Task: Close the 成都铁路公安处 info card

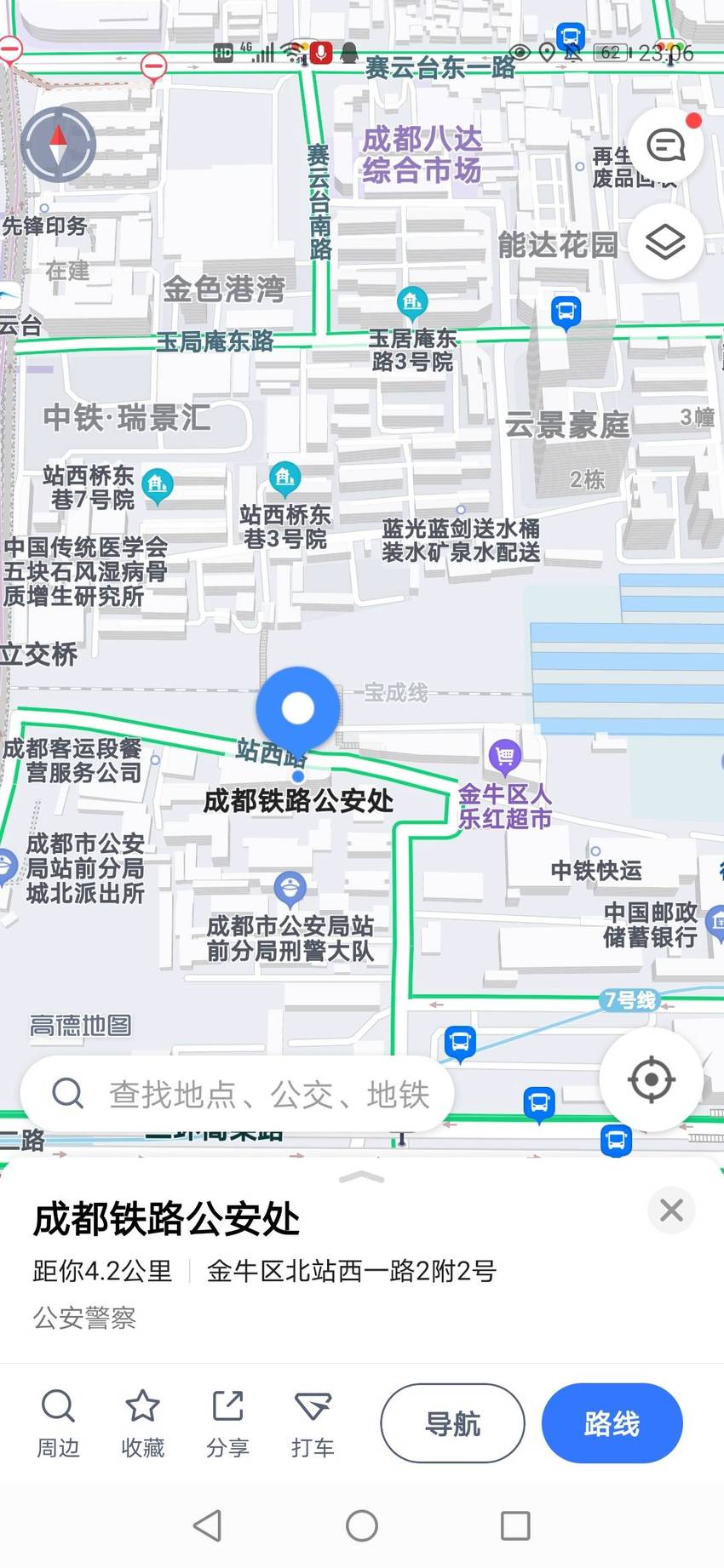Action: [x=671, y=1210]
